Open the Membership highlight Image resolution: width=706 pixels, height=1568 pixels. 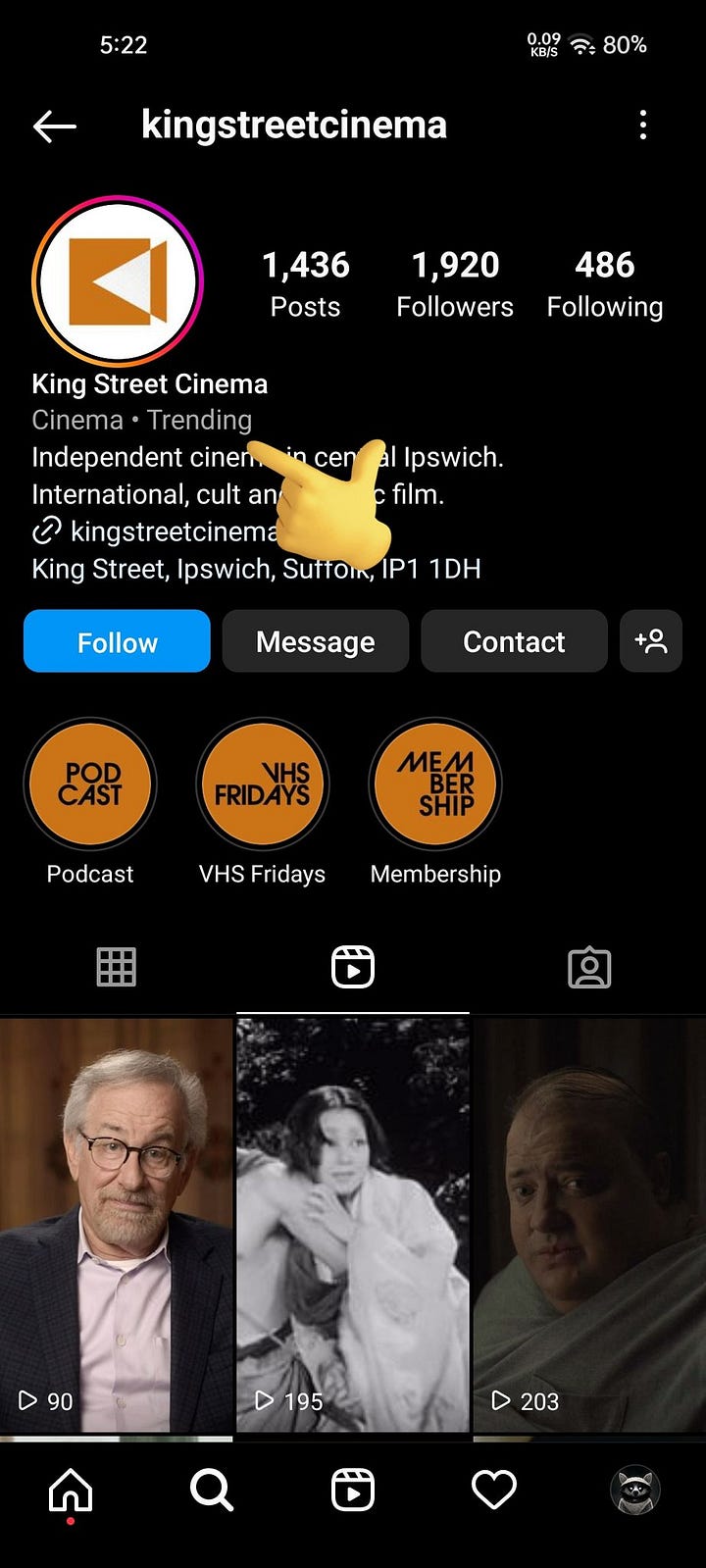(x=435, y=784)
